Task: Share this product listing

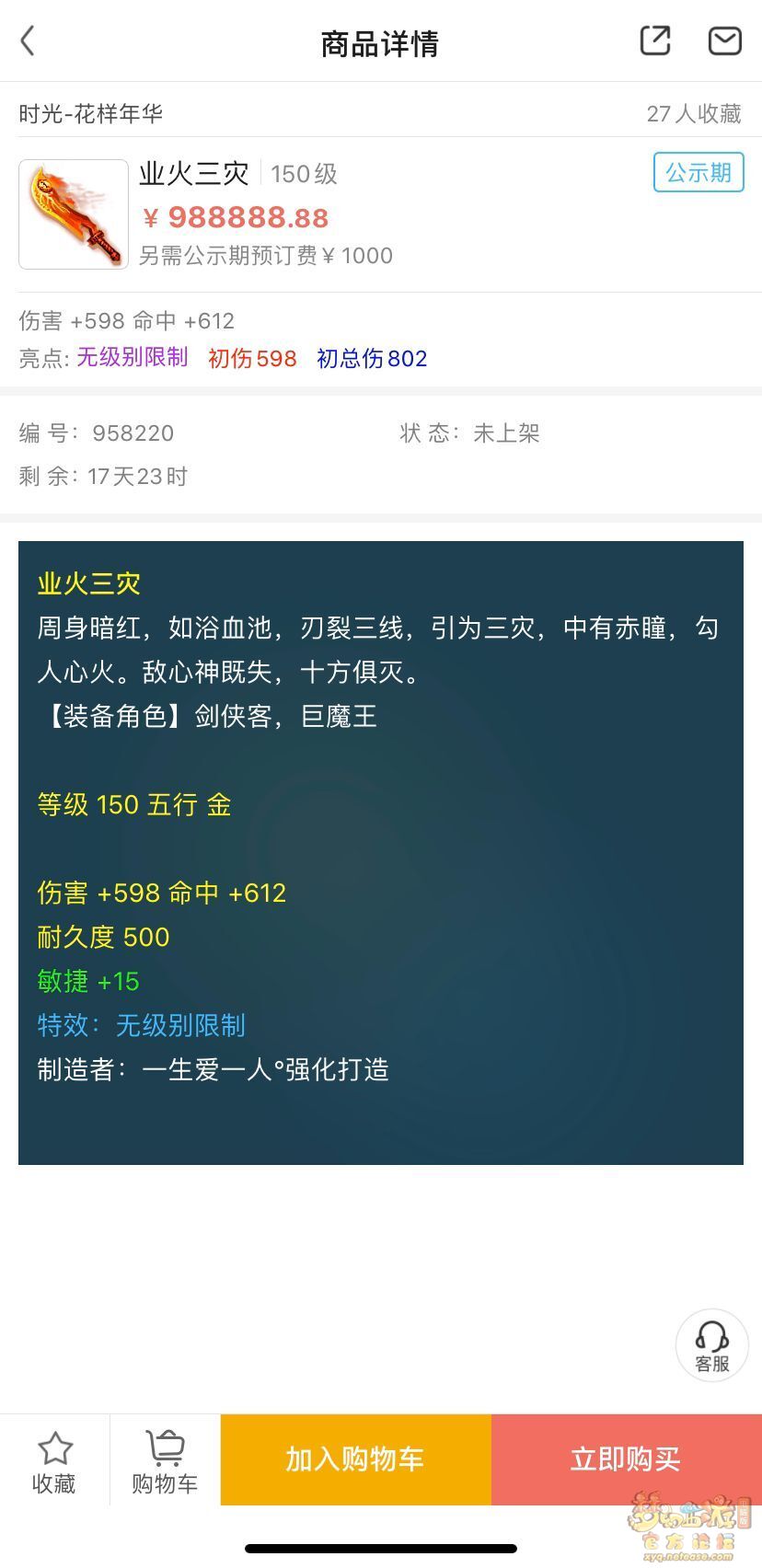Action: click(x=654, y=41)
